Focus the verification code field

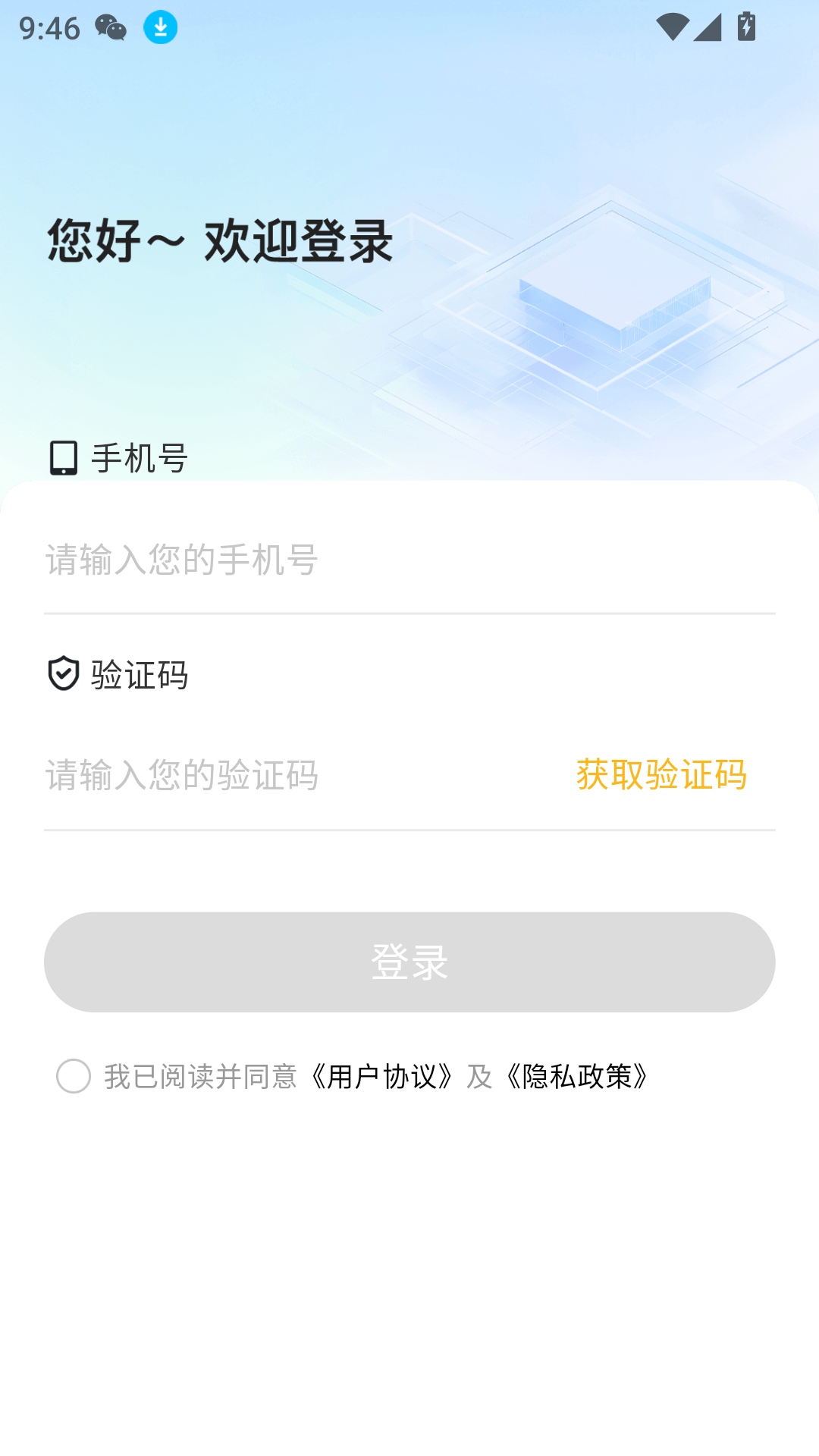296,775
